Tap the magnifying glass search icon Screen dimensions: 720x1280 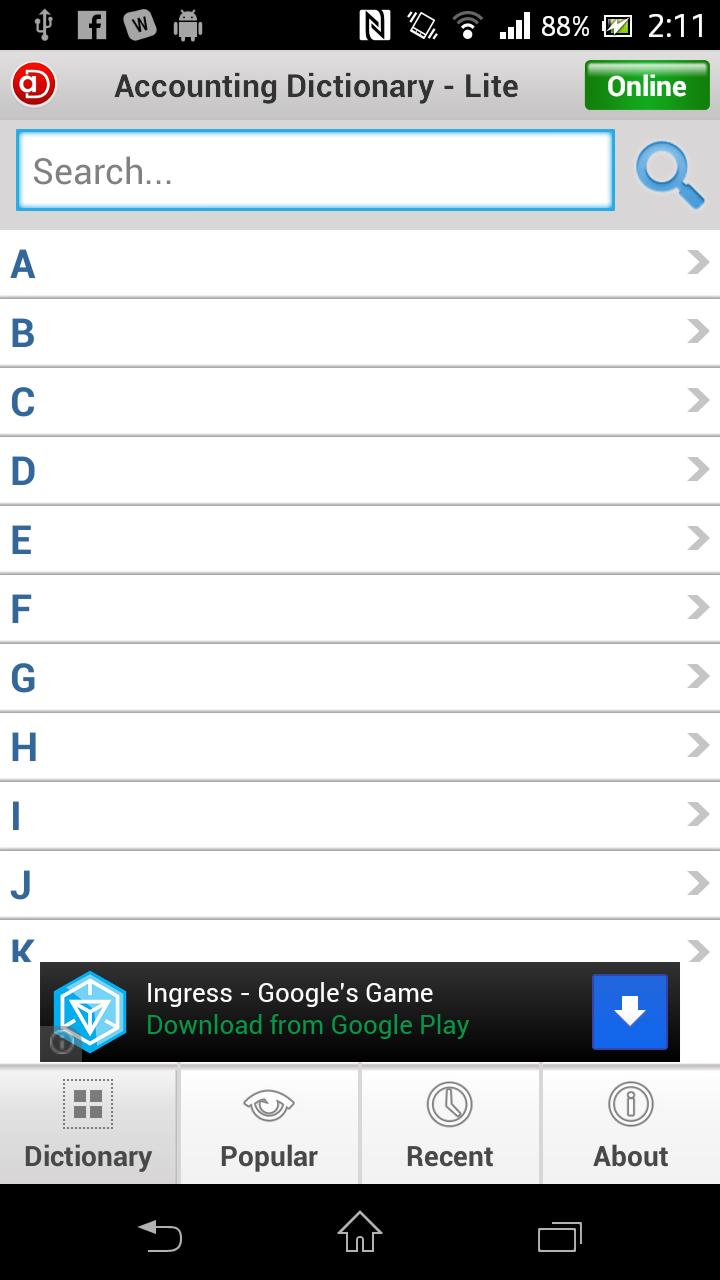click(669, 174)
